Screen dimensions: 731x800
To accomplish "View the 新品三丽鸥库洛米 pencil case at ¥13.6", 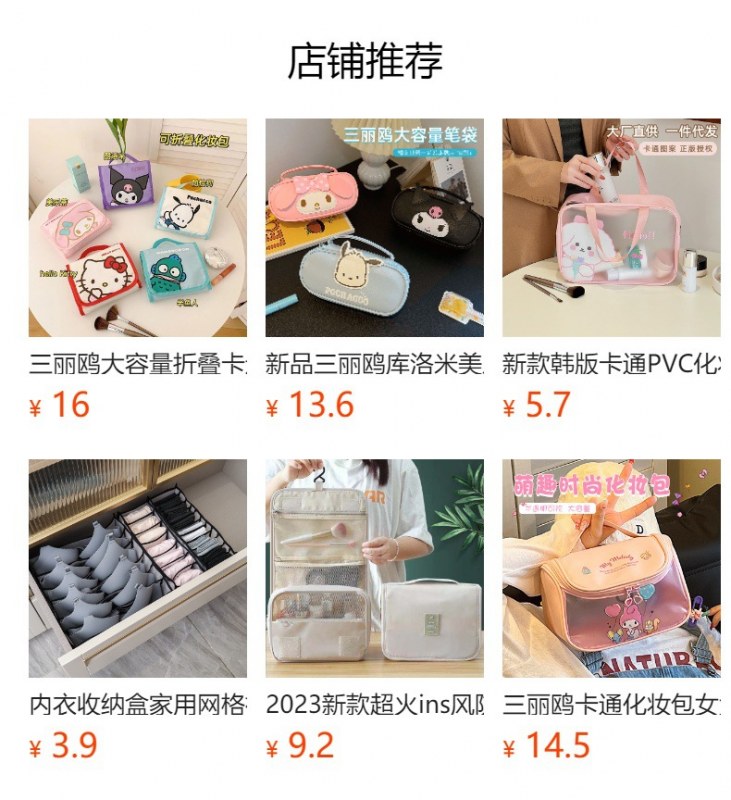I will click(x=374, y=228).
